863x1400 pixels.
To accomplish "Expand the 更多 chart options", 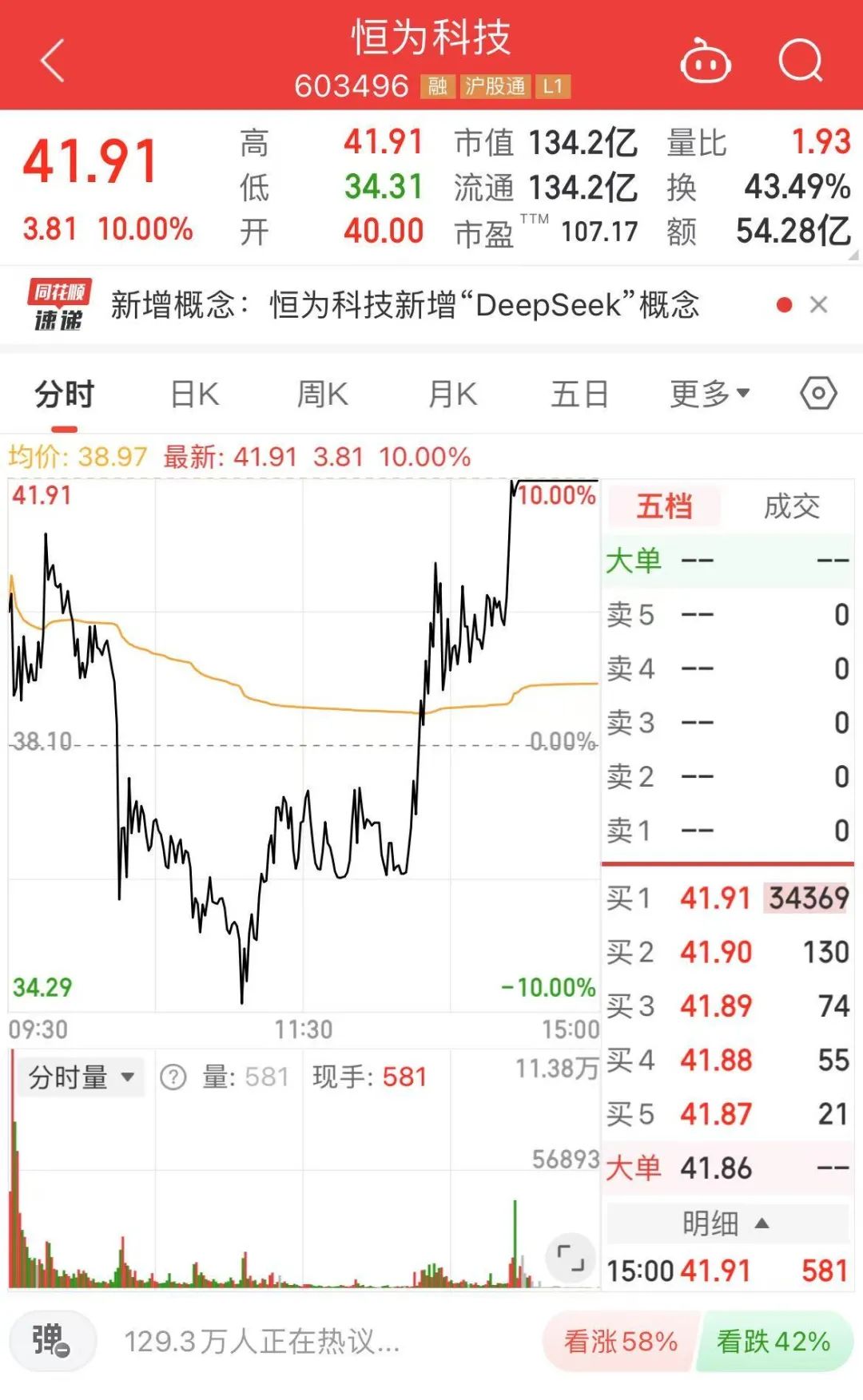I will coord(709,394).
